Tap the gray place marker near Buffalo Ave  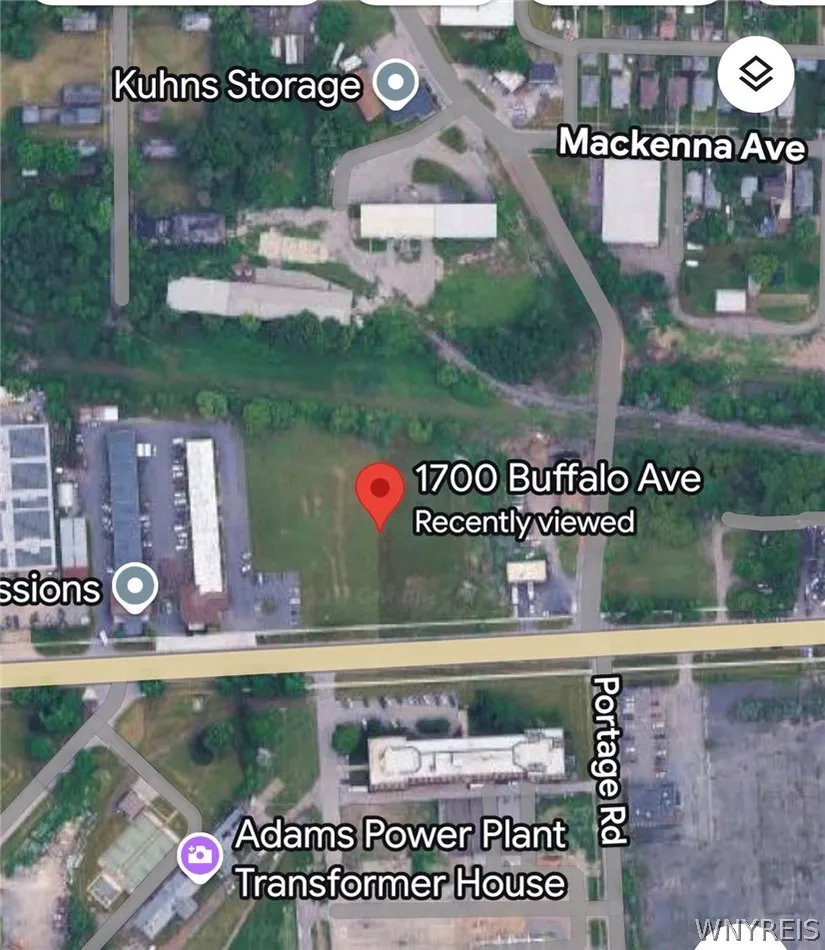[x=132, y=586]
